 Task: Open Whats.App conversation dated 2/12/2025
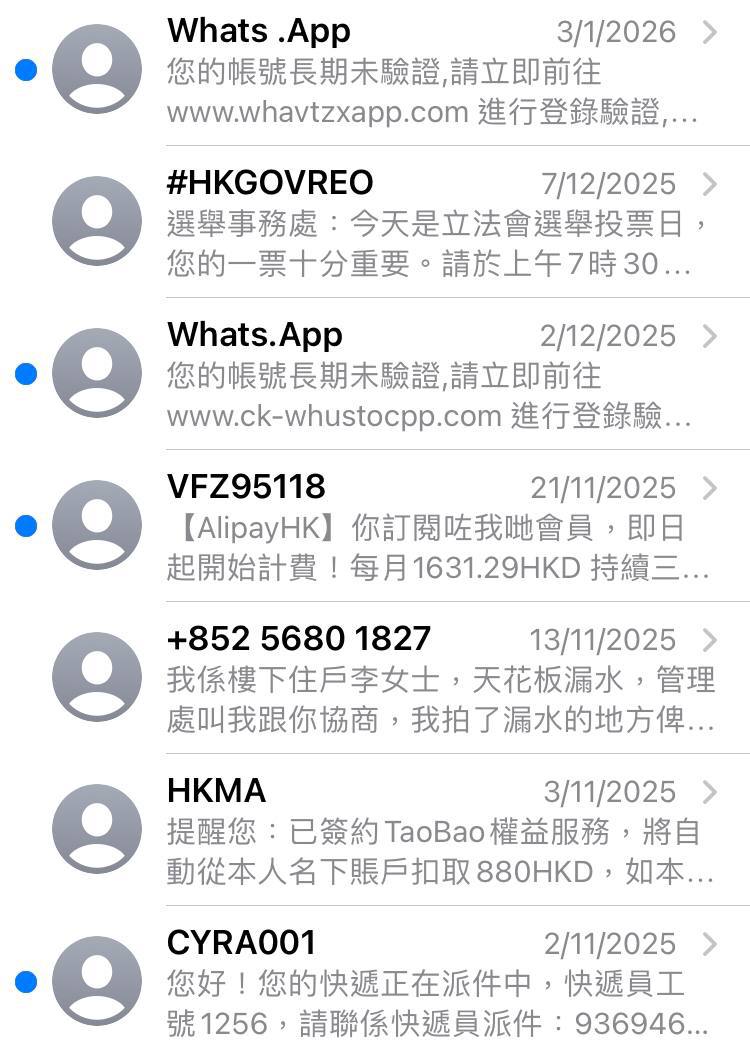click(x=375, y=374)
